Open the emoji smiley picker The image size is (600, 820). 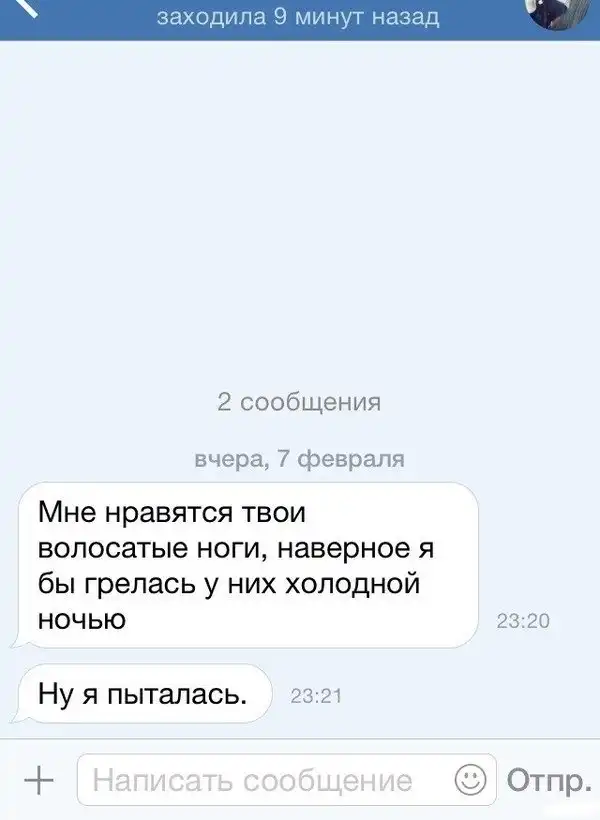tap(470, 780)
